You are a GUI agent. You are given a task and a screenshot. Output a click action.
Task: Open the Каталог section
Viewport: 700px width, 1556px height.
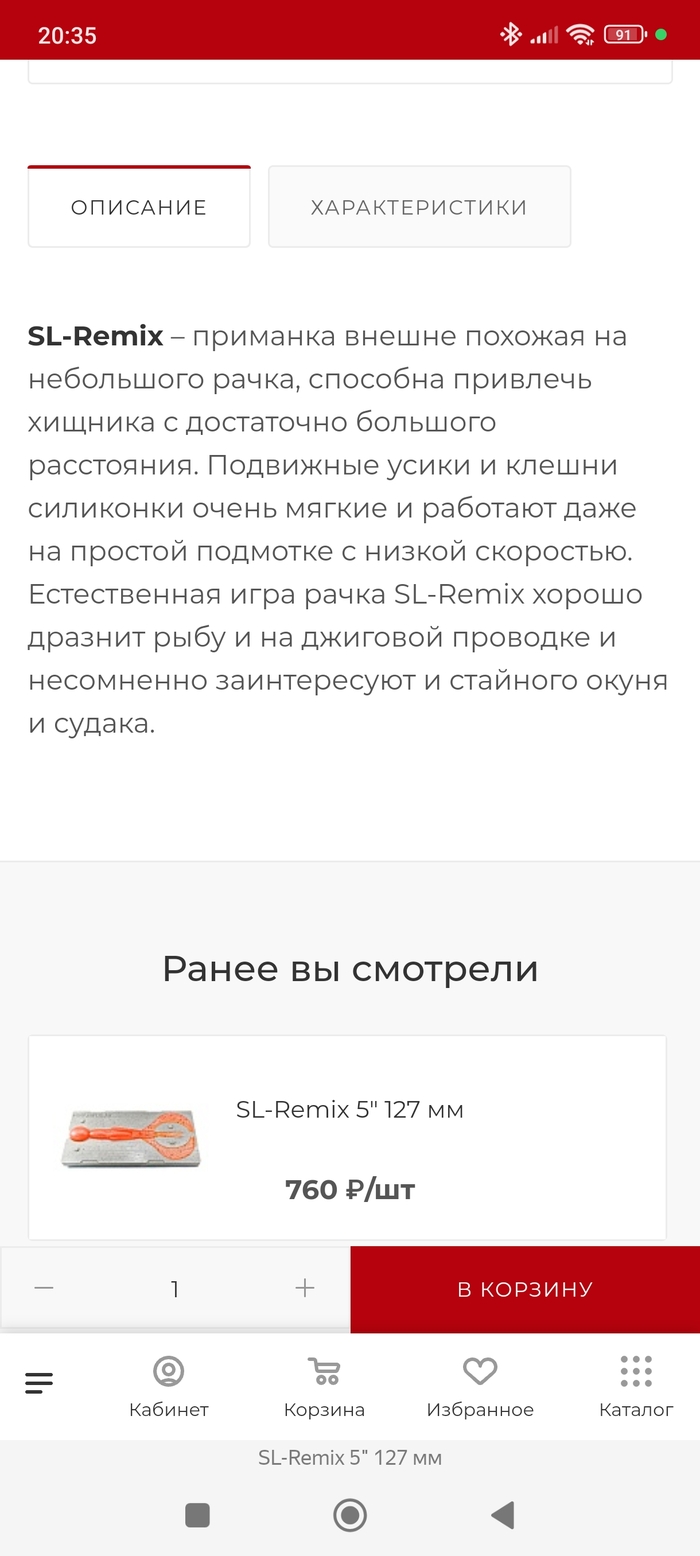click(636, 1386)
